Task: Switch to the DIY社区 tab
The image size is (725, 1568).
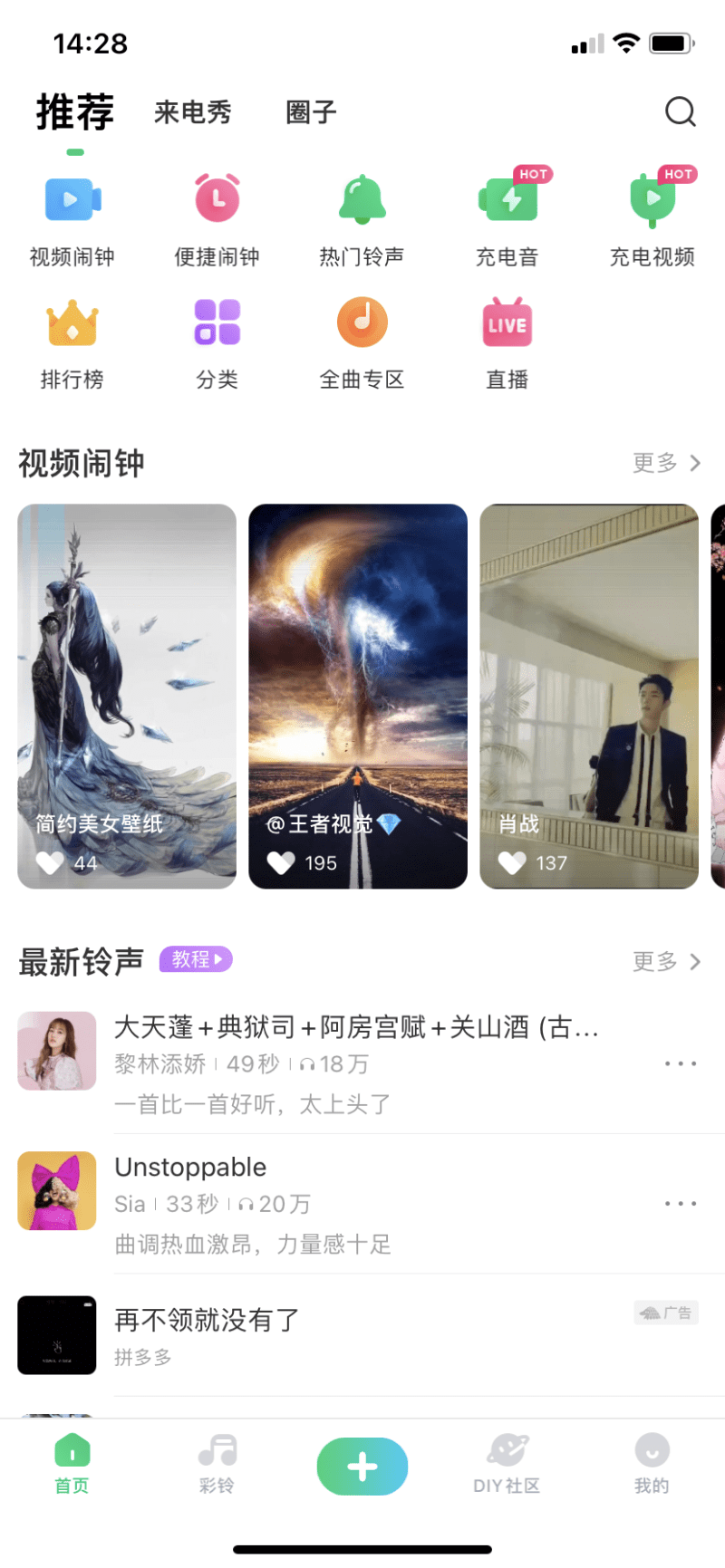Action: pyautogui.click(x=507, y=1463)
